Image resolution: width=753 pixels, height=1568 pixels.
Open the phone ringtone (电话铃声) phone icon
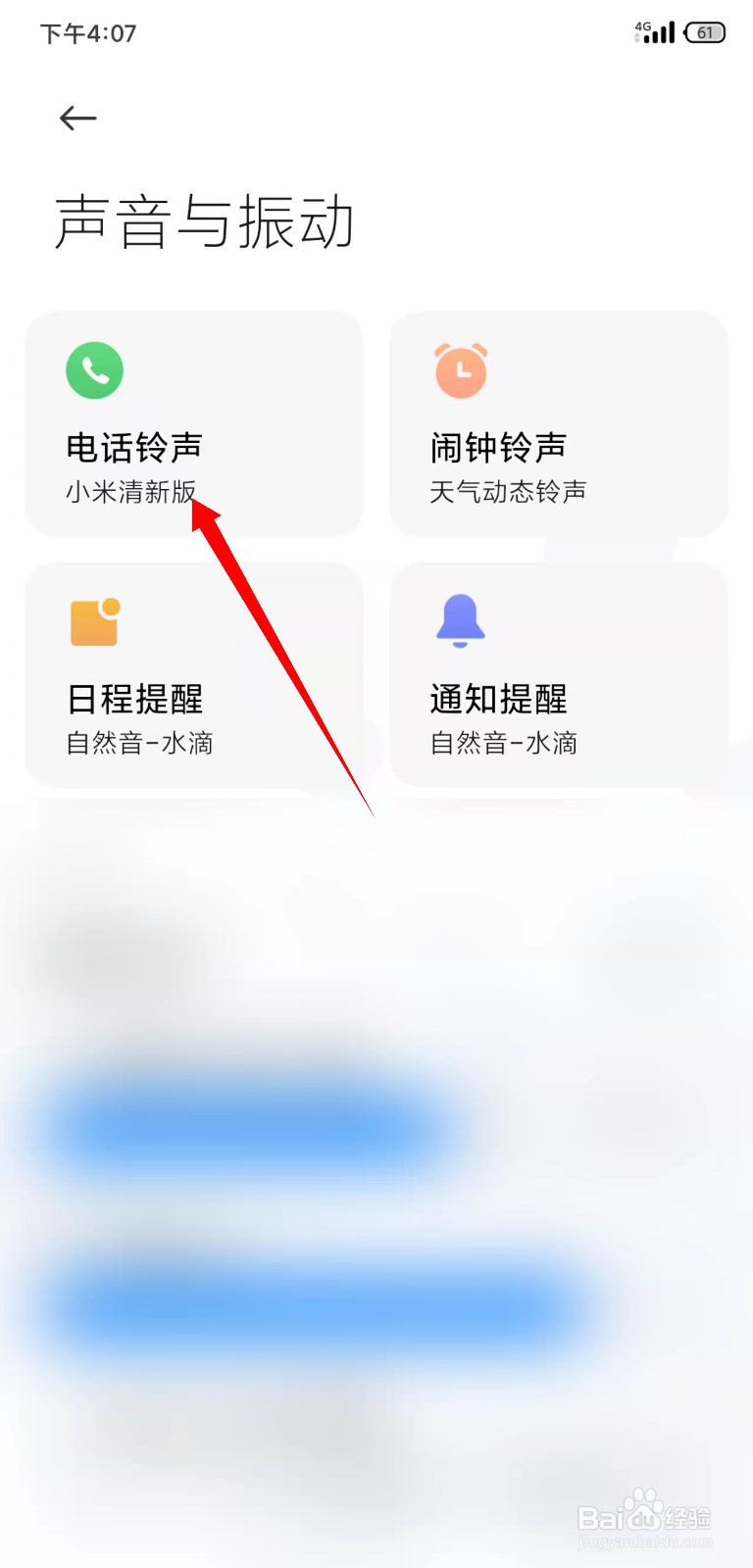94,369
